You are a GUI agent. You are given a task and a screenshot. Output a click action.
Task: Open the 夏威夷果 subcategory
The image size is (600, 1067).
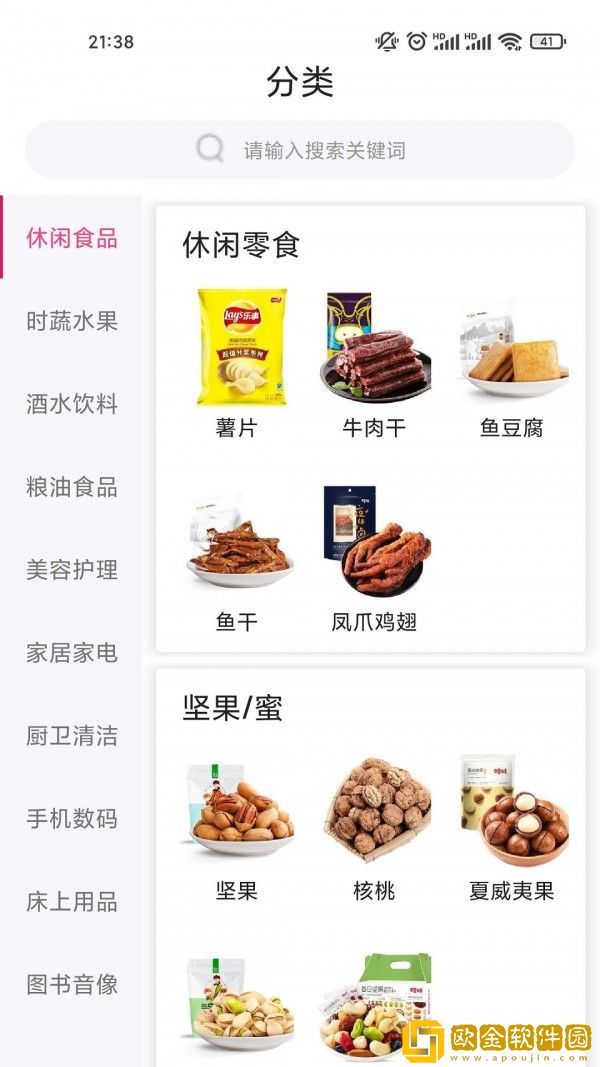pos(512,826)
